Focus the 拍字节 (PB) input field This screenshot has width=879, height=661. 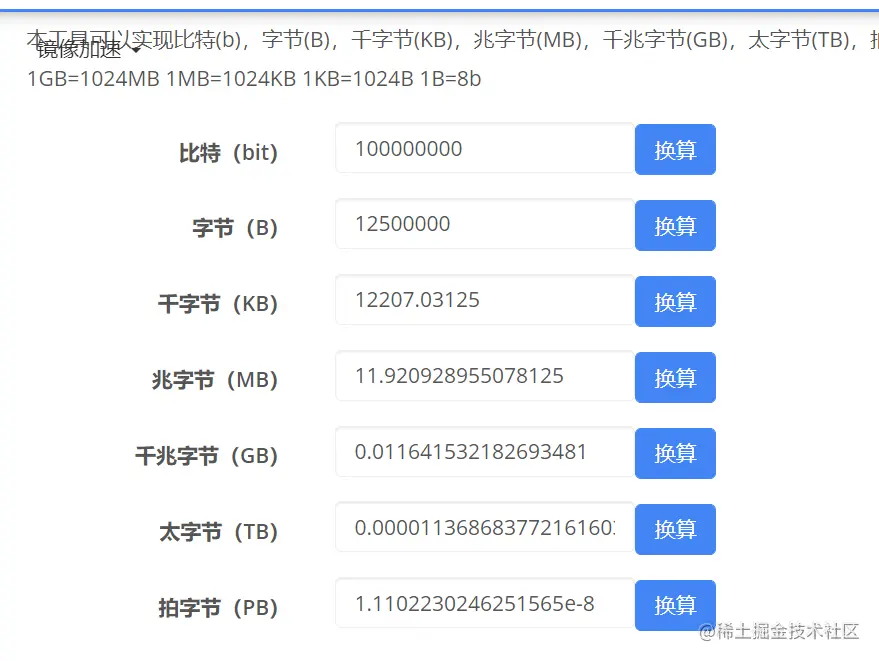click(x=485, y=604)
